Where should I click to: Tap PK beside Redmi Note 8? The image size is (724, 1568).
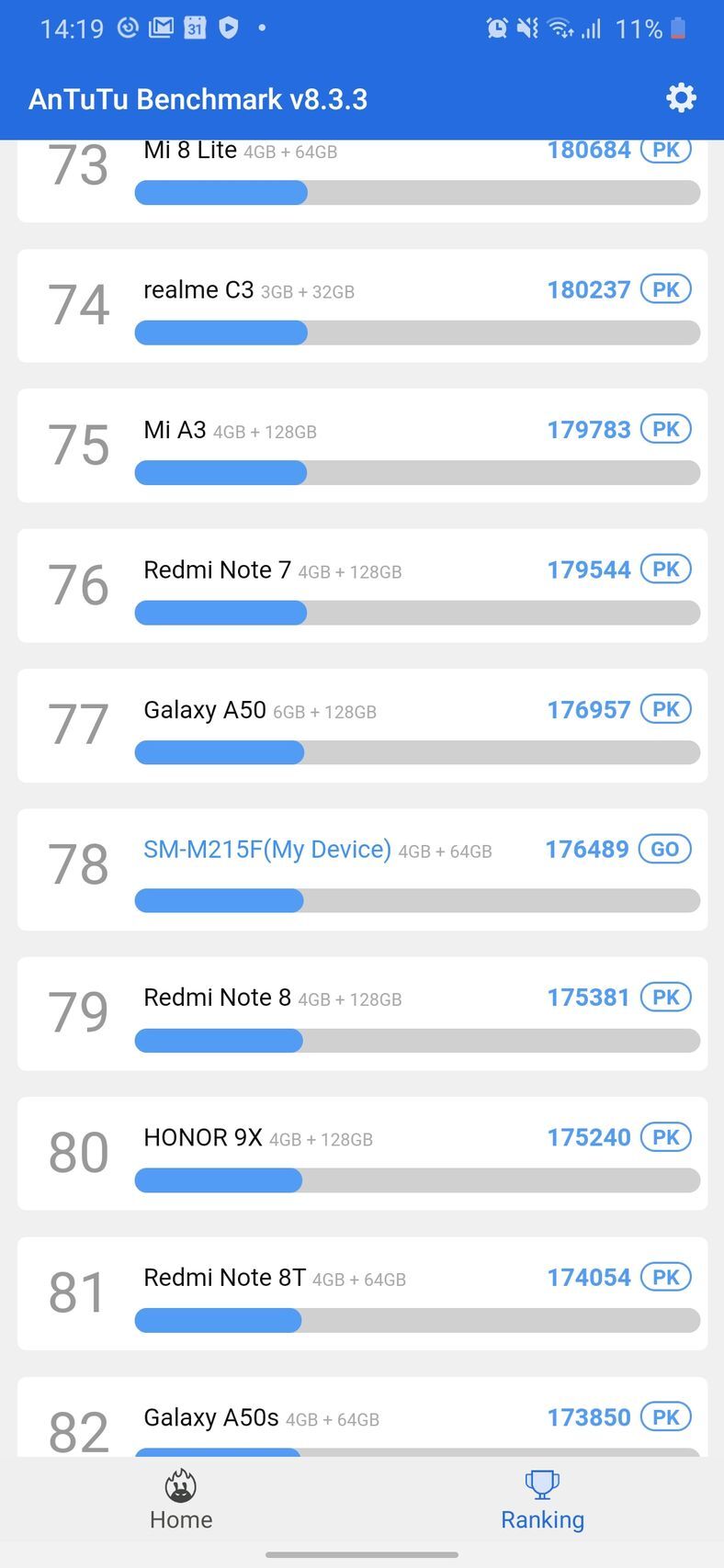(x=667, y=998)
